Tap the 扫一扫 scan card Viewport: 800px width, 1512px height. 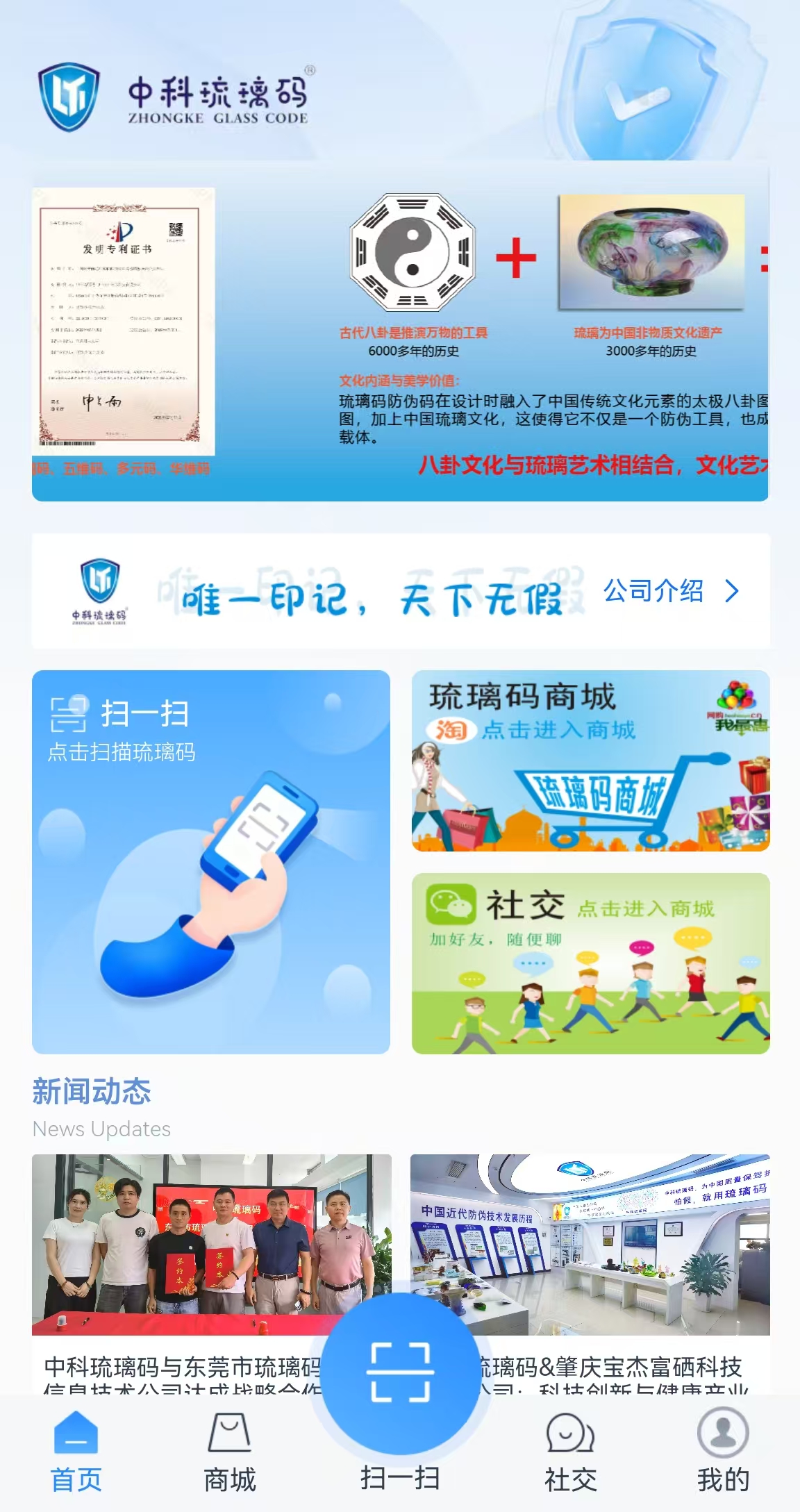(x=210, y=861)
